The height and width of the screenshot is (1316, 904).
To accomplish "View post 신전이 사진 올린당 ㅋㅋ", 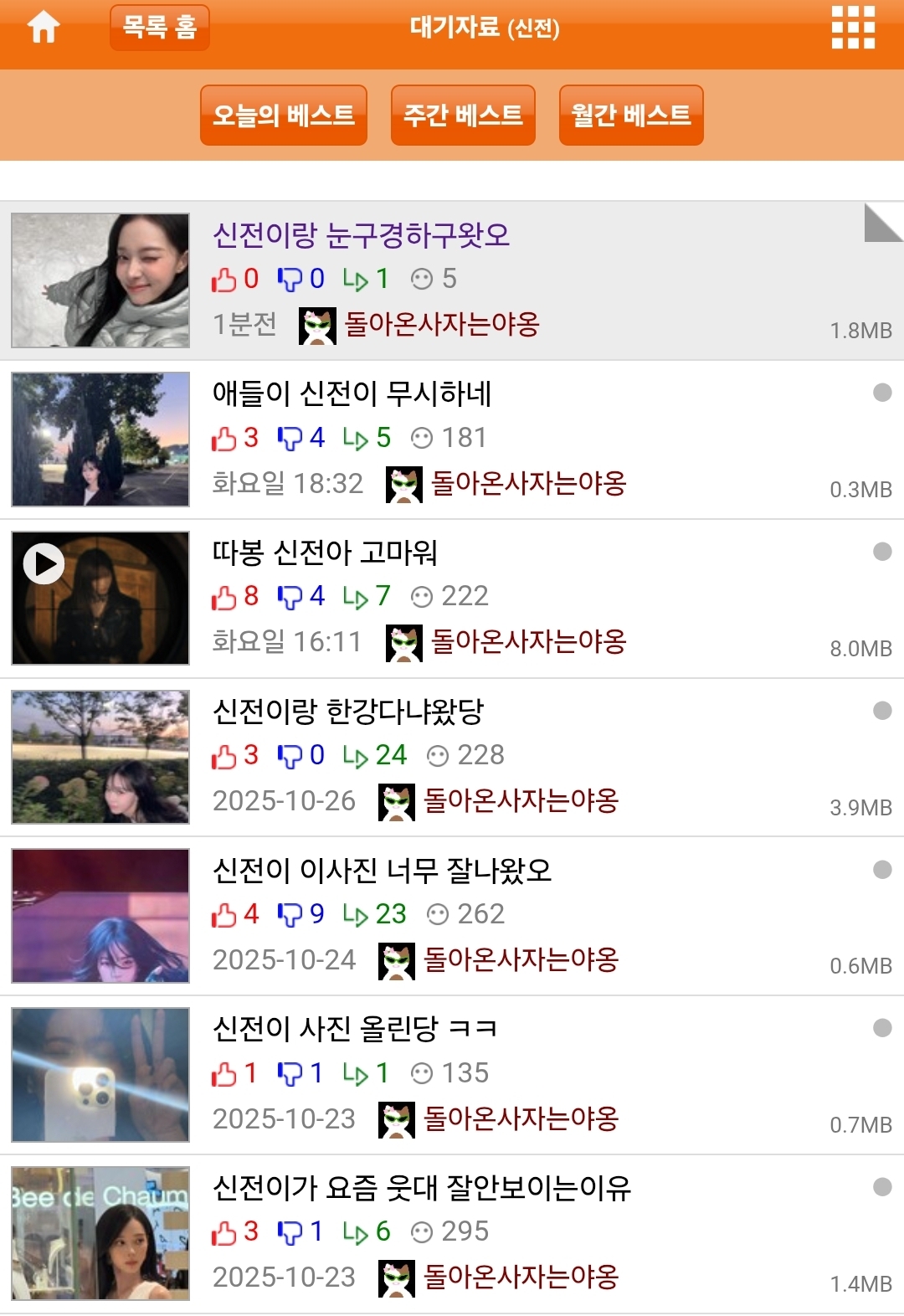I will tap(355, 1029).
